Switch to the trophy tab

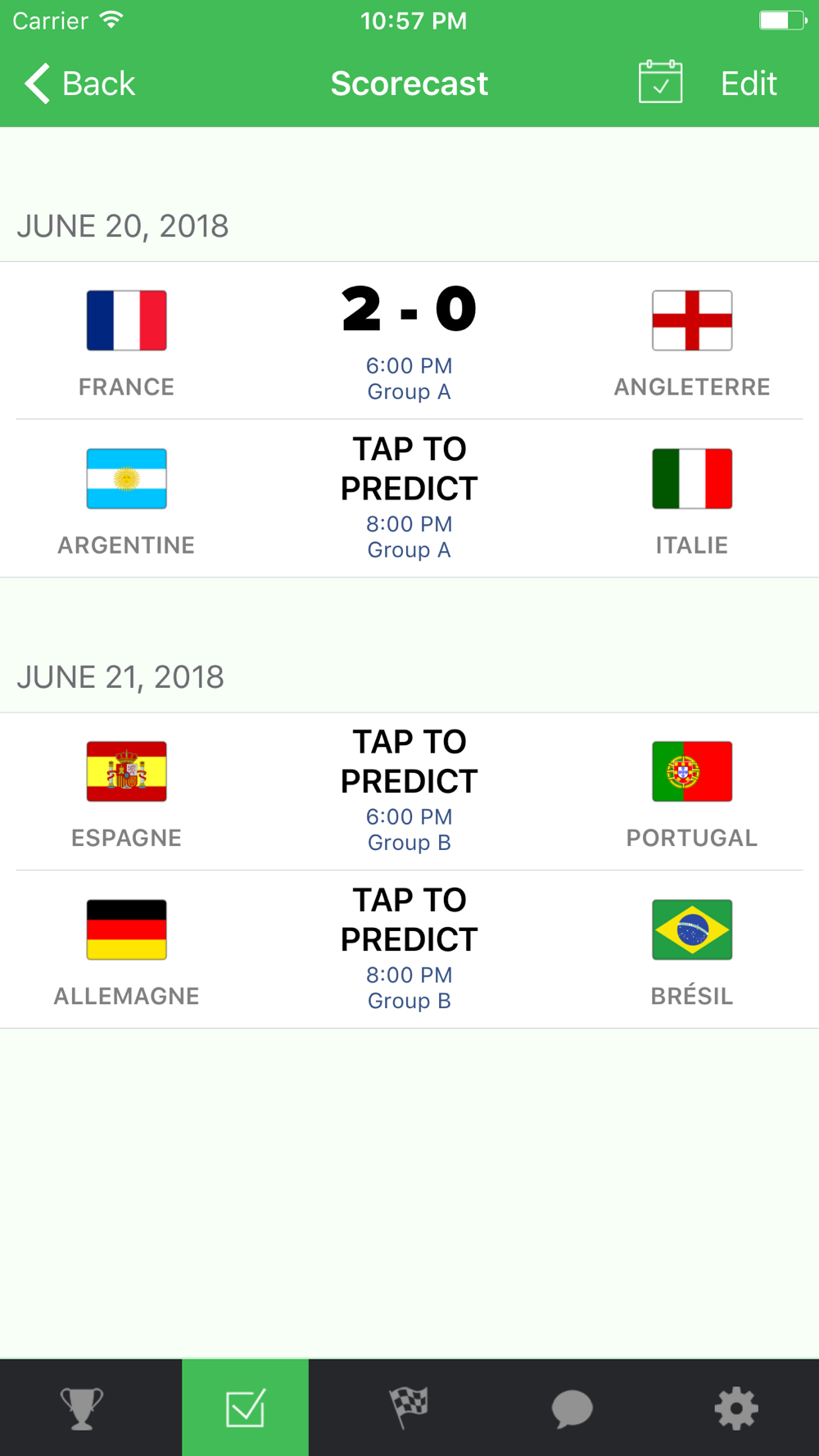click(x=82, y=1409)
